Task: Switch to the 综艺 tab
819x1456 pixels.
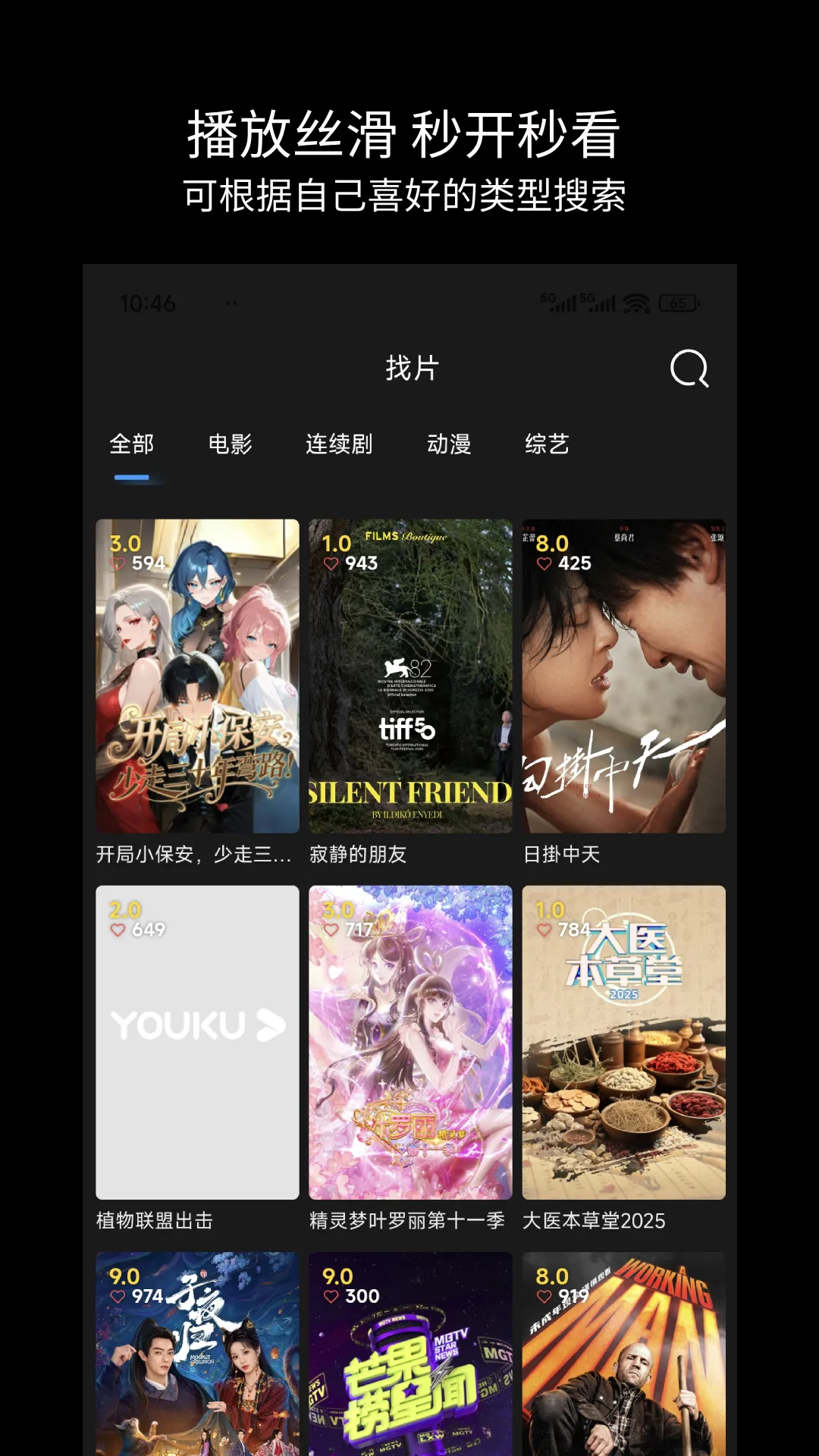Action: (548, 444)
